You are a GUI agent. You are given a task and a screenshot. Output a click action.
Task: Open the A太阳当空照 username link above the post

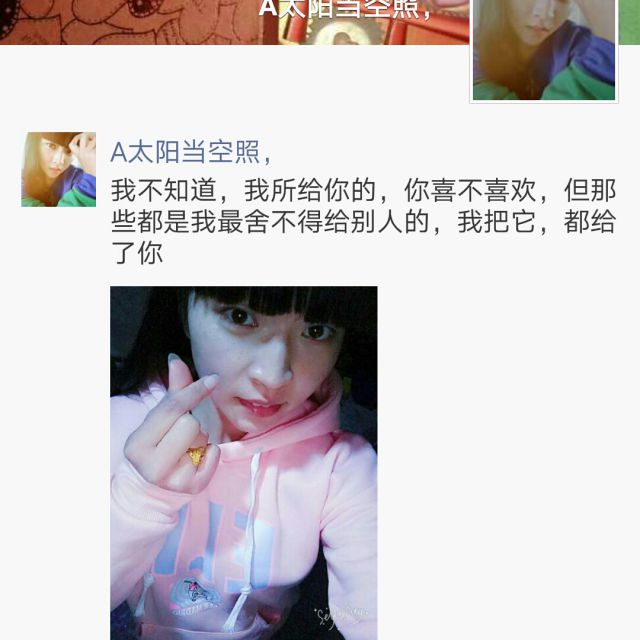tap(189, 152)
